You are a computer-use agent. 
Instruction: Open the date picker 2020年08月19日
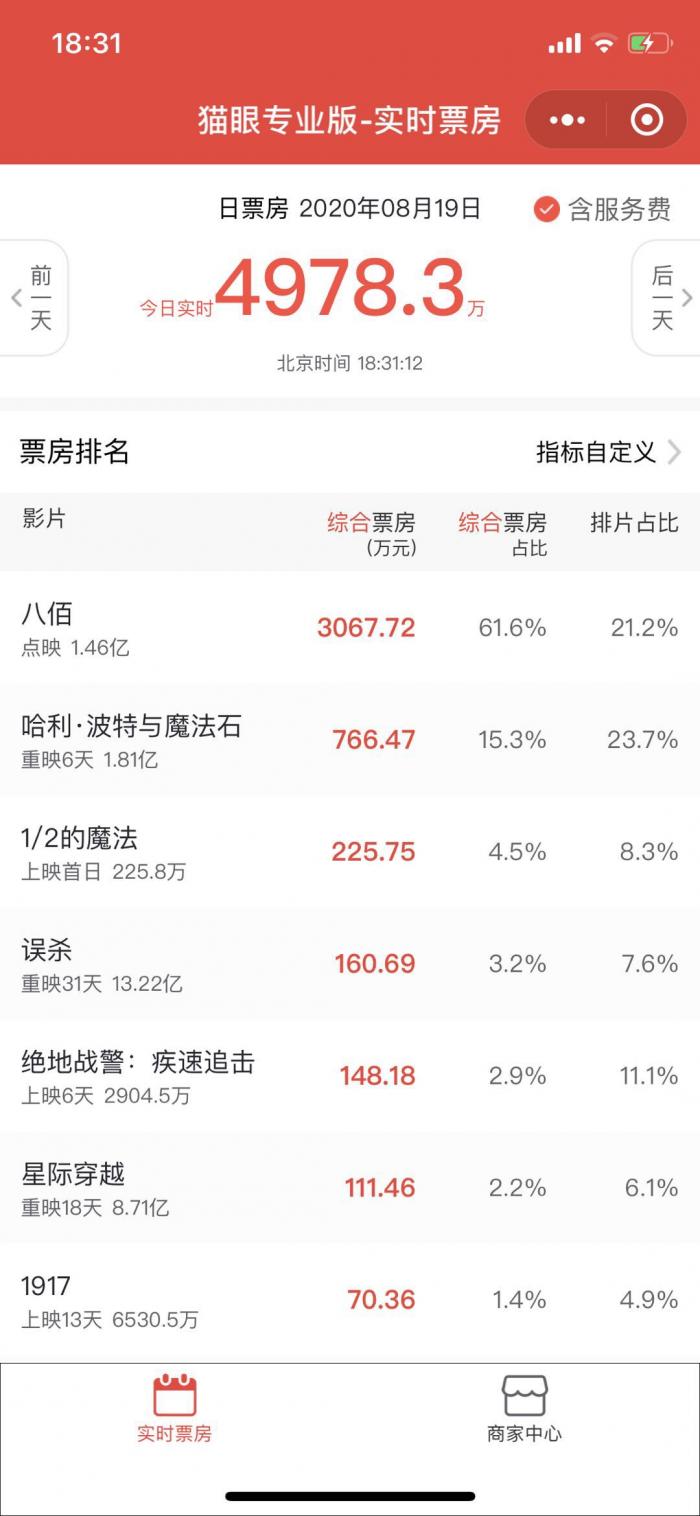[390, 208]
